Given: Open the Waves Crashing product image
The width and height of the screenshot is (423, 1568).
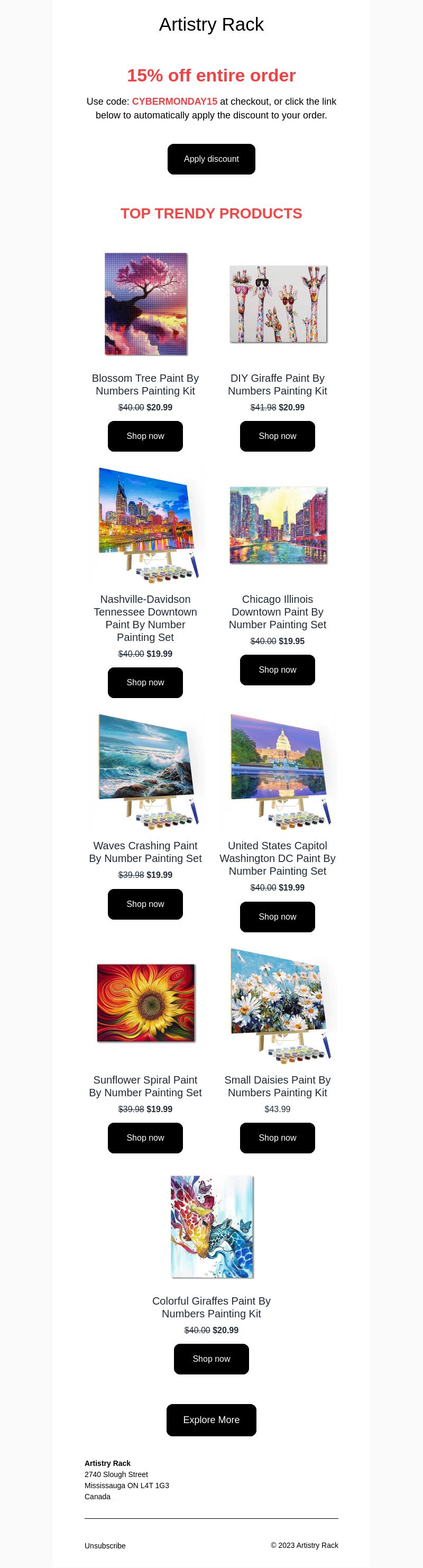Looking at the screenshot, I should click(x=145, y=770).
